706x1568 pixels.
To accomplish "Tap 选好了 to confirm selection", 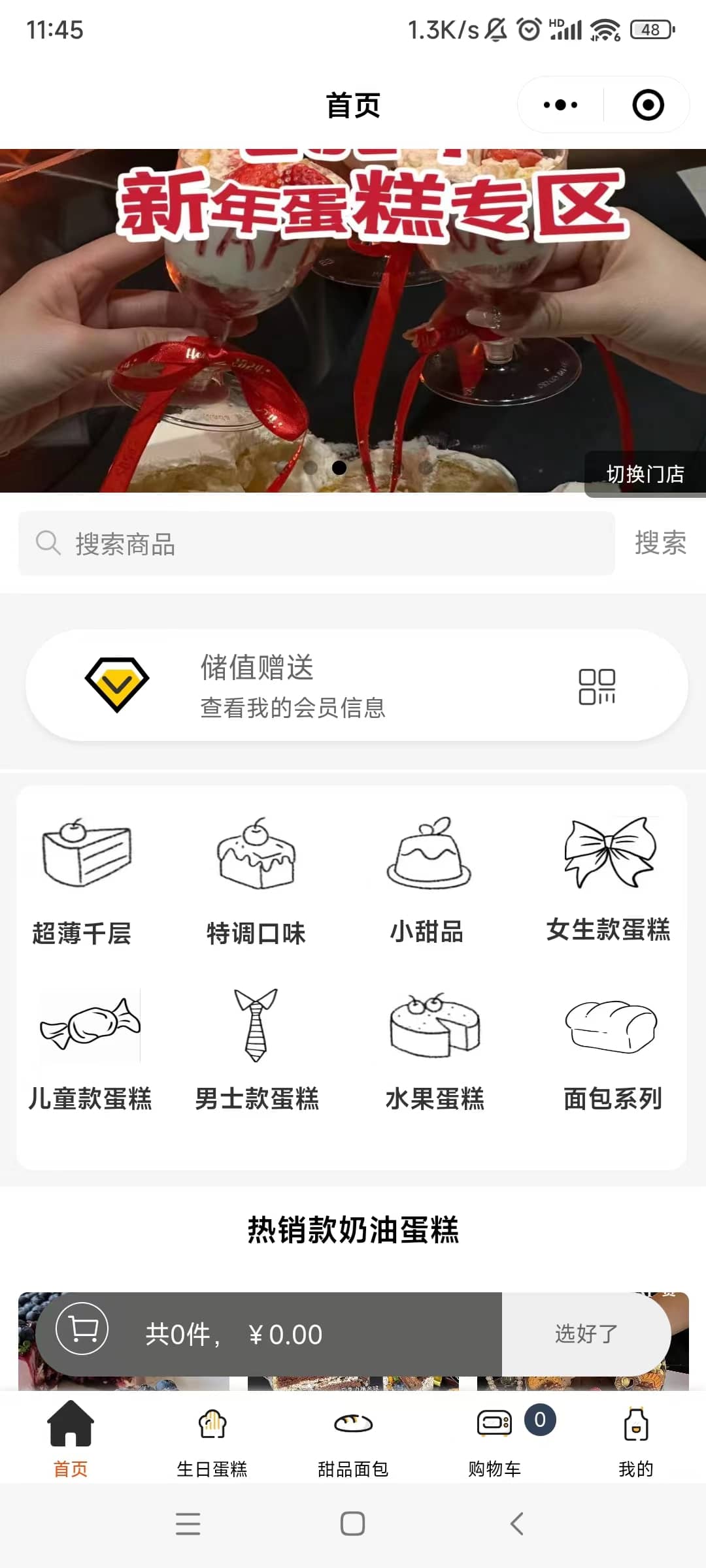I will click(586, 1333).
